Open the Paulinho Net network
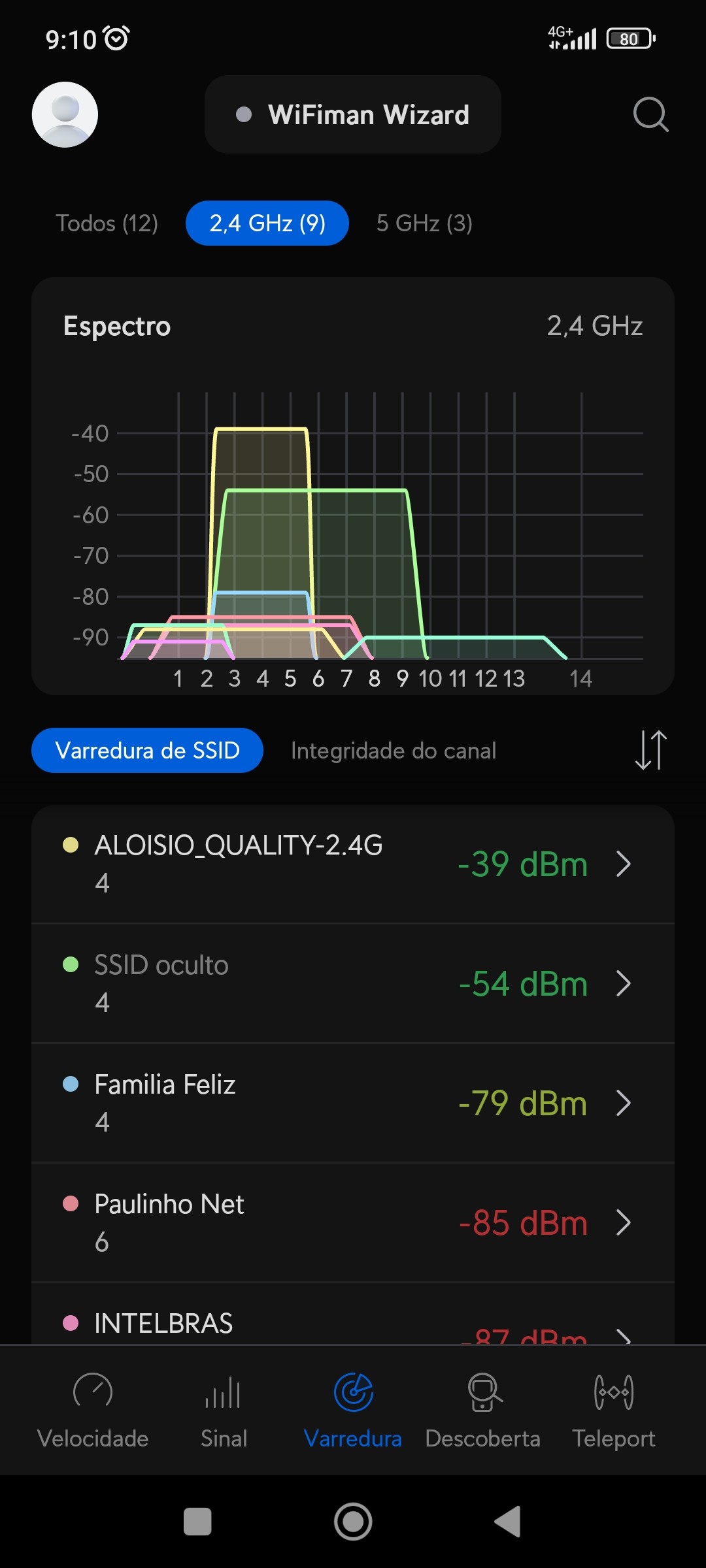Image resolution: width=706 pixels, height=1568 pixels. [x=353, y=1222]
